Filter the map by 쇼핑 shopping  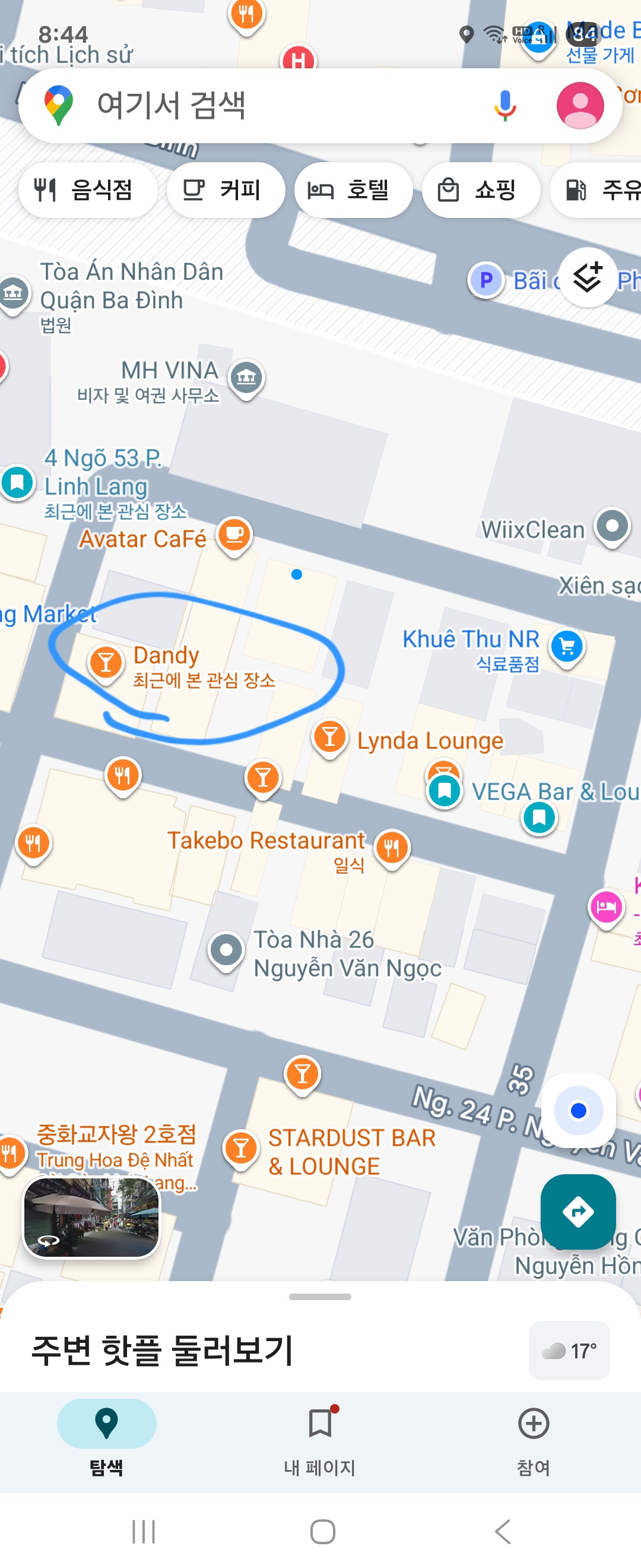pyautogui.click(x=480, y=190)
